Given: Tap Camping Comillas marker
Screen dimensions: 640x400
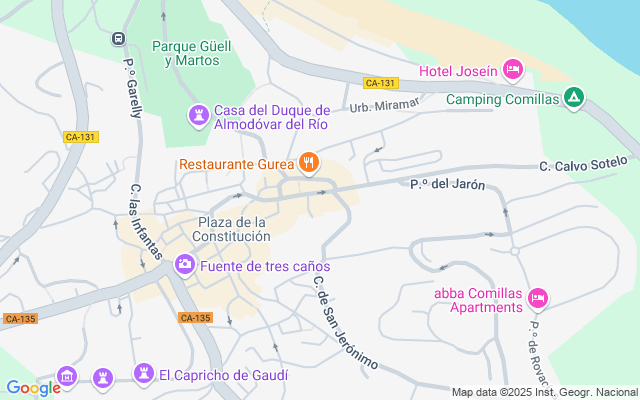Looking at the screenshot, I should point(574,98).
